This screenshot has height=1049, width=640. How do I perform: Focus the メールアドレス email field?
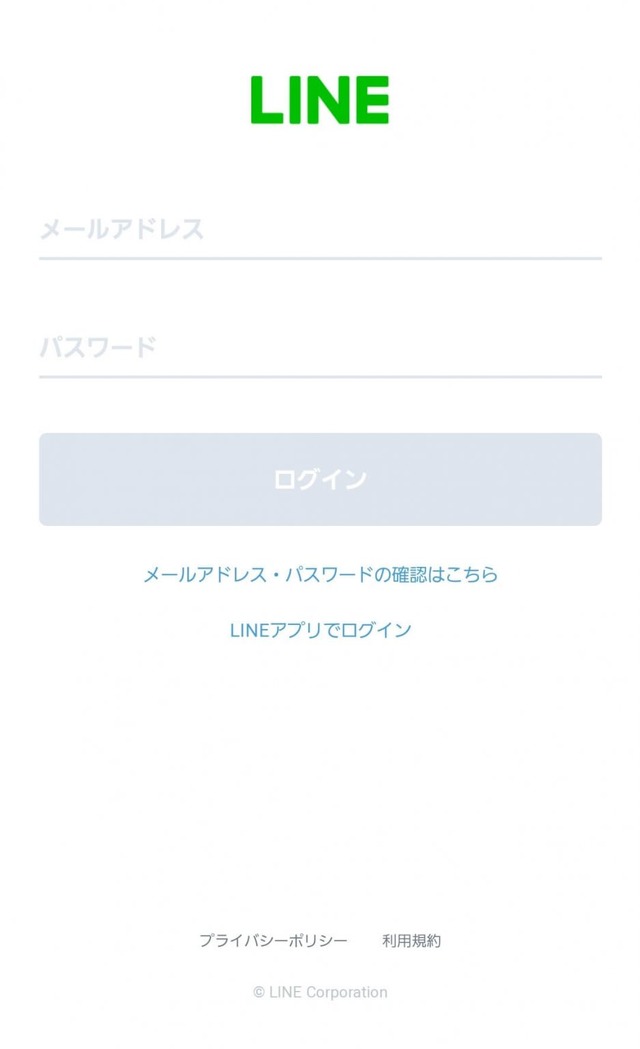click(x=320, y=230)
